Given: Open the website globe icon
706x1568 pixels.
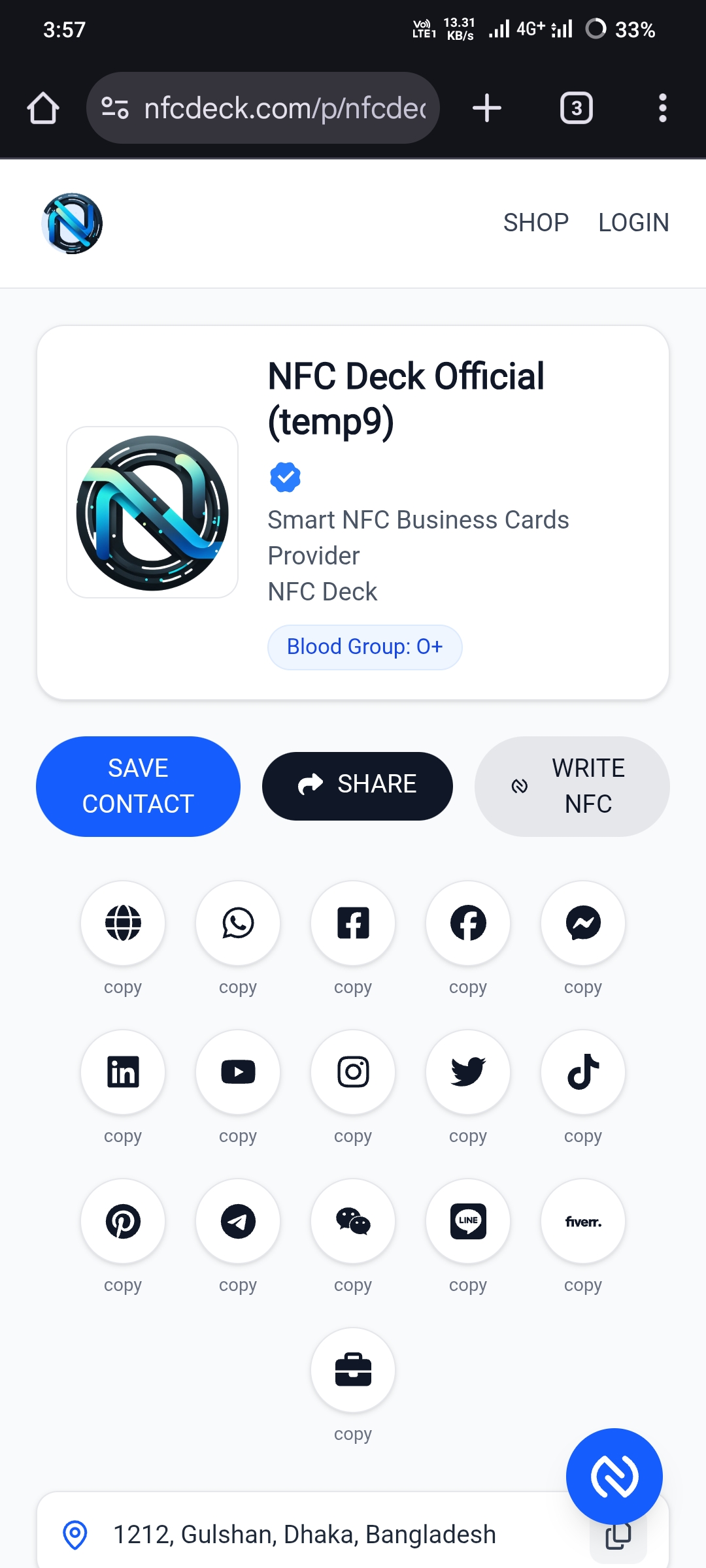Looking at the screenshot, I should click(123, 923).
